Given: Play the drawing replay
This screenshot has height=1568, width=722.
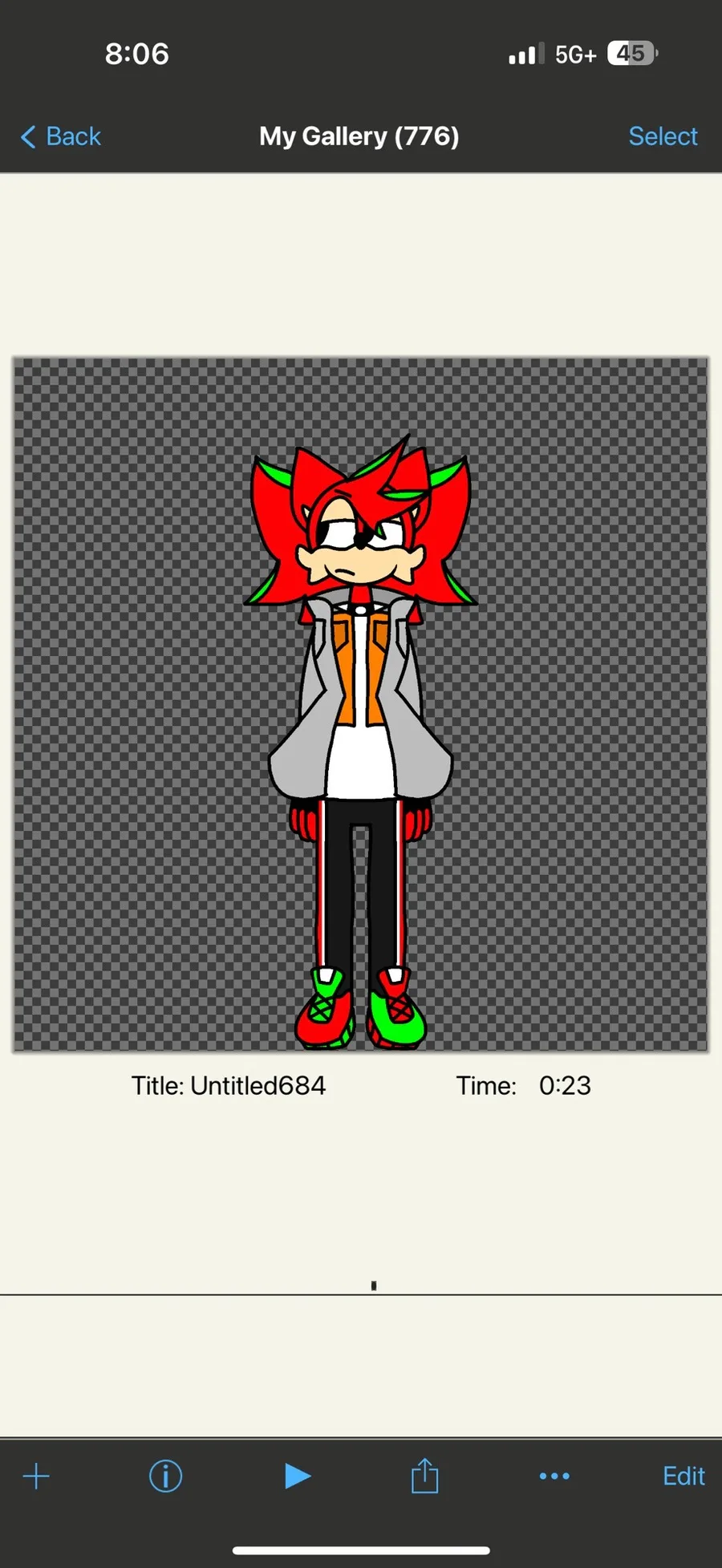Looking at the screenshot, I should (298, 1476).
